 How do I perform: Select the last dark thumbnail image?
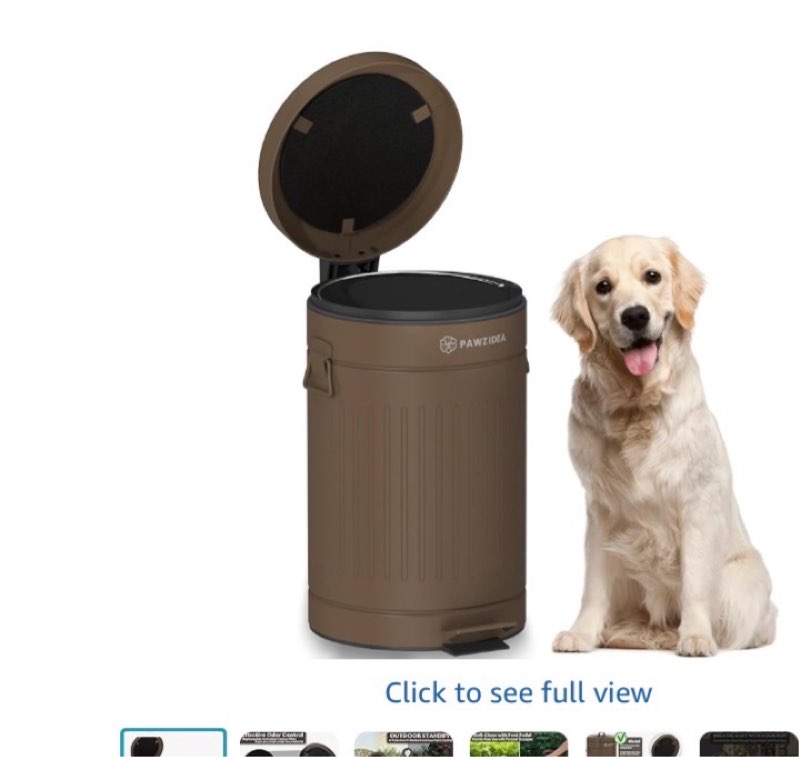[x=748, y=744]
